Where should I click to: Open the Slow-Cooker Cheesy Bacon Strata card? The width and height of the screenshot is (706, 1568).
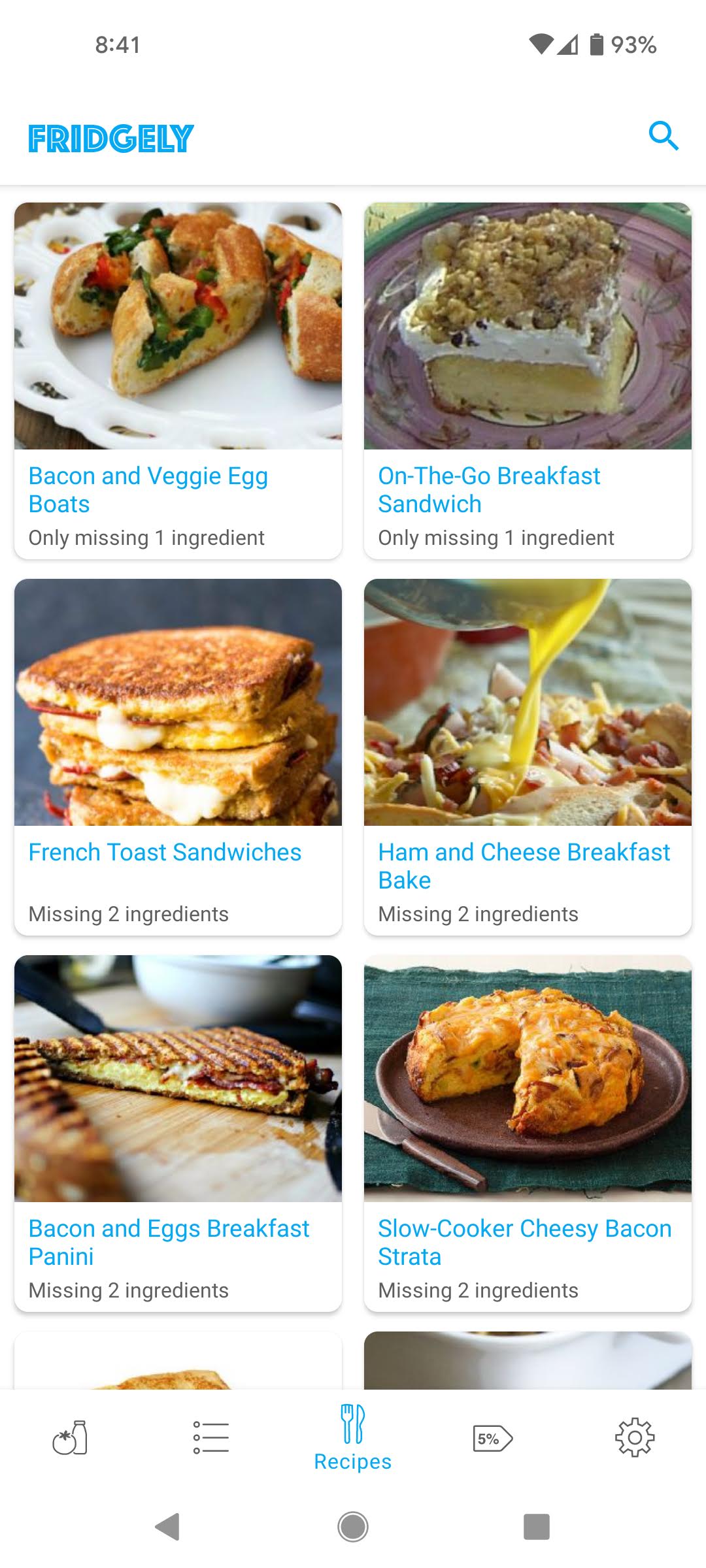528,1133
